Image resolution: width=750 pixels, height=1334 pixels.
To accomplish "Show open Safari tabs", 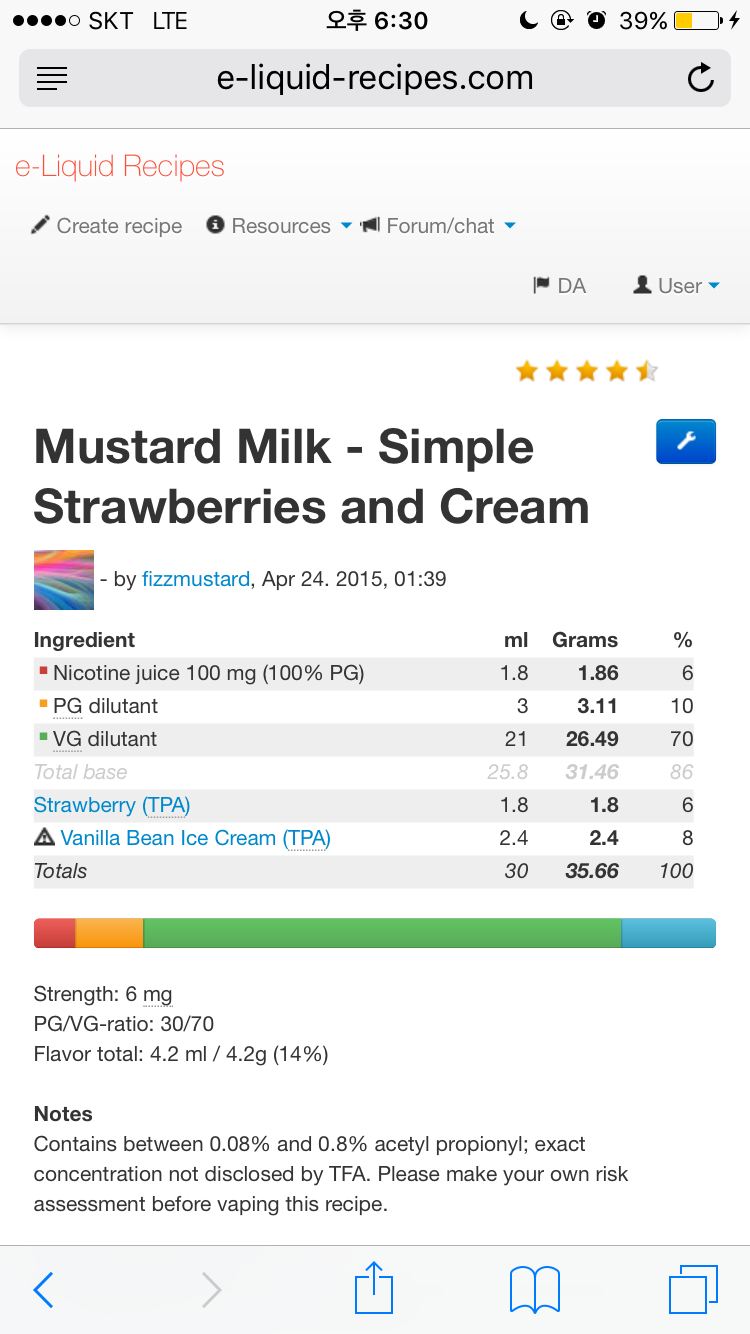I will (692, 1289).
